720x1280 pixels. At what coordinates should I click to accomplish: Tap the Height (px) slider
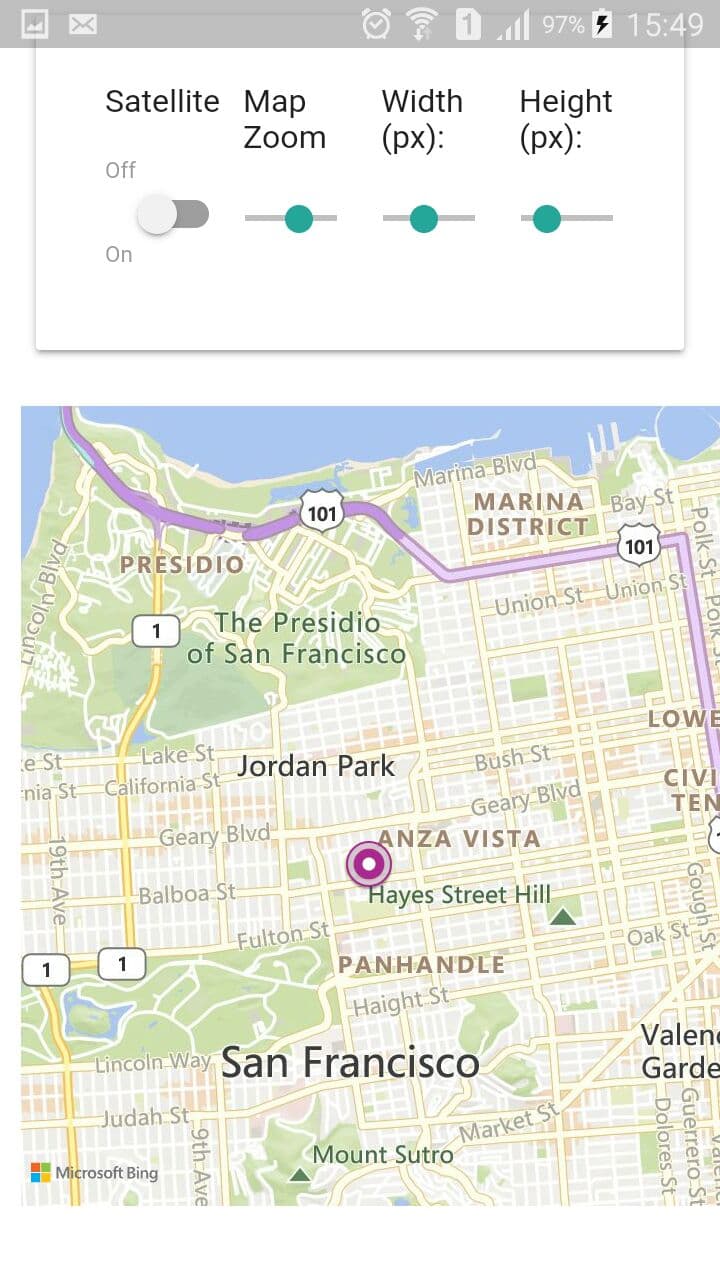547,218
